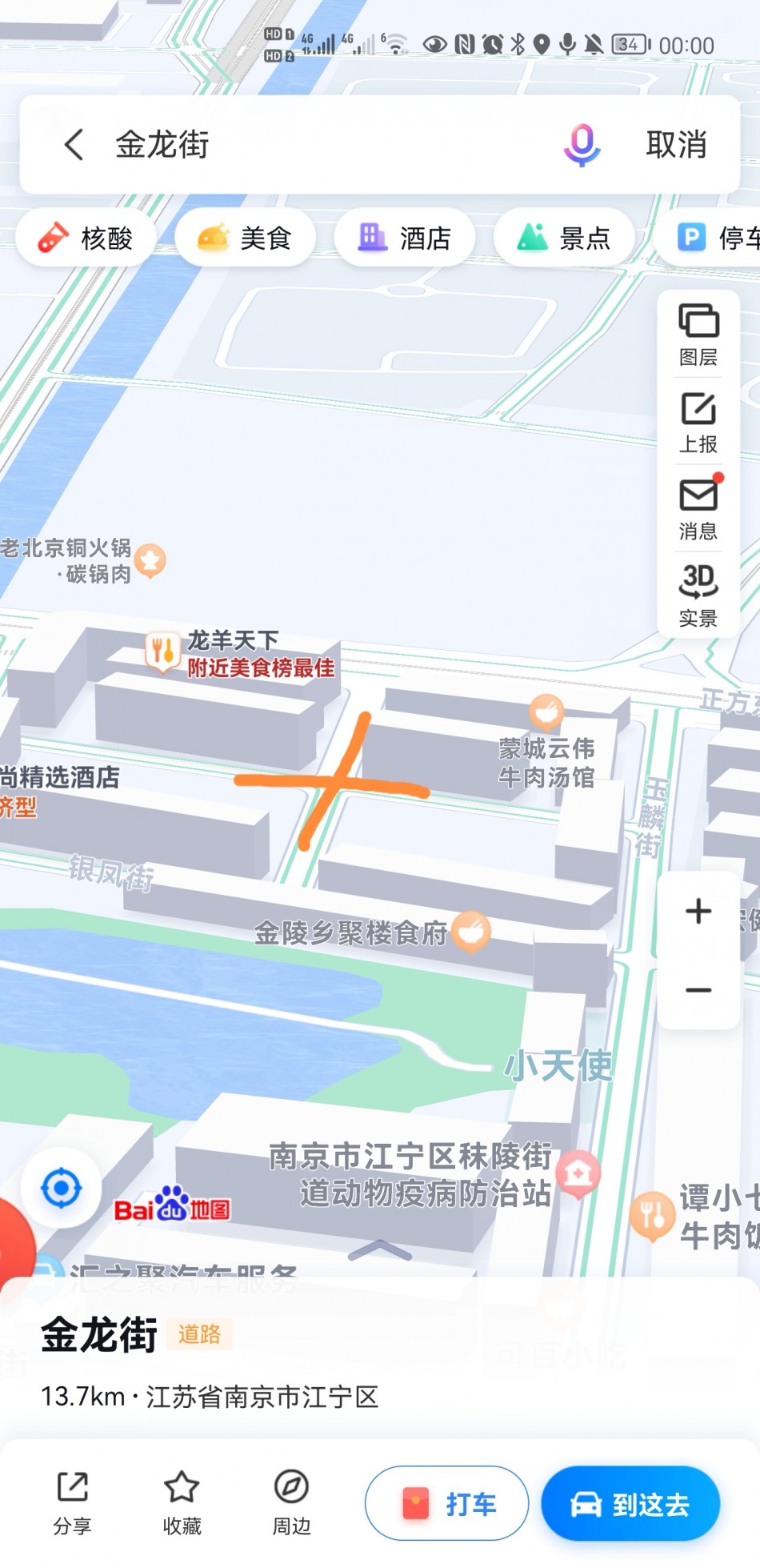This screenshot has width=760, height=1568.
Task: Add 金龙街 to favorites with 收藏
Action: 182,1502
